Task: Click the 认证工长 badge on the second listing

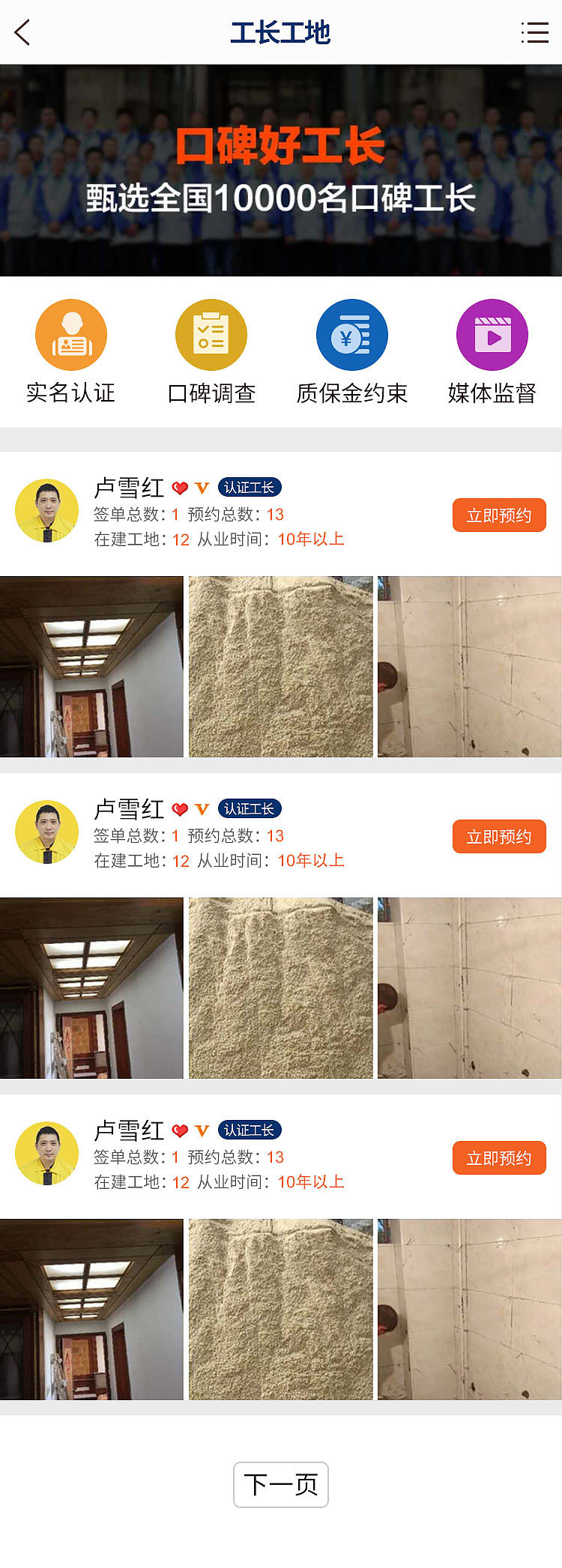Action: click(x=250, y=809)
